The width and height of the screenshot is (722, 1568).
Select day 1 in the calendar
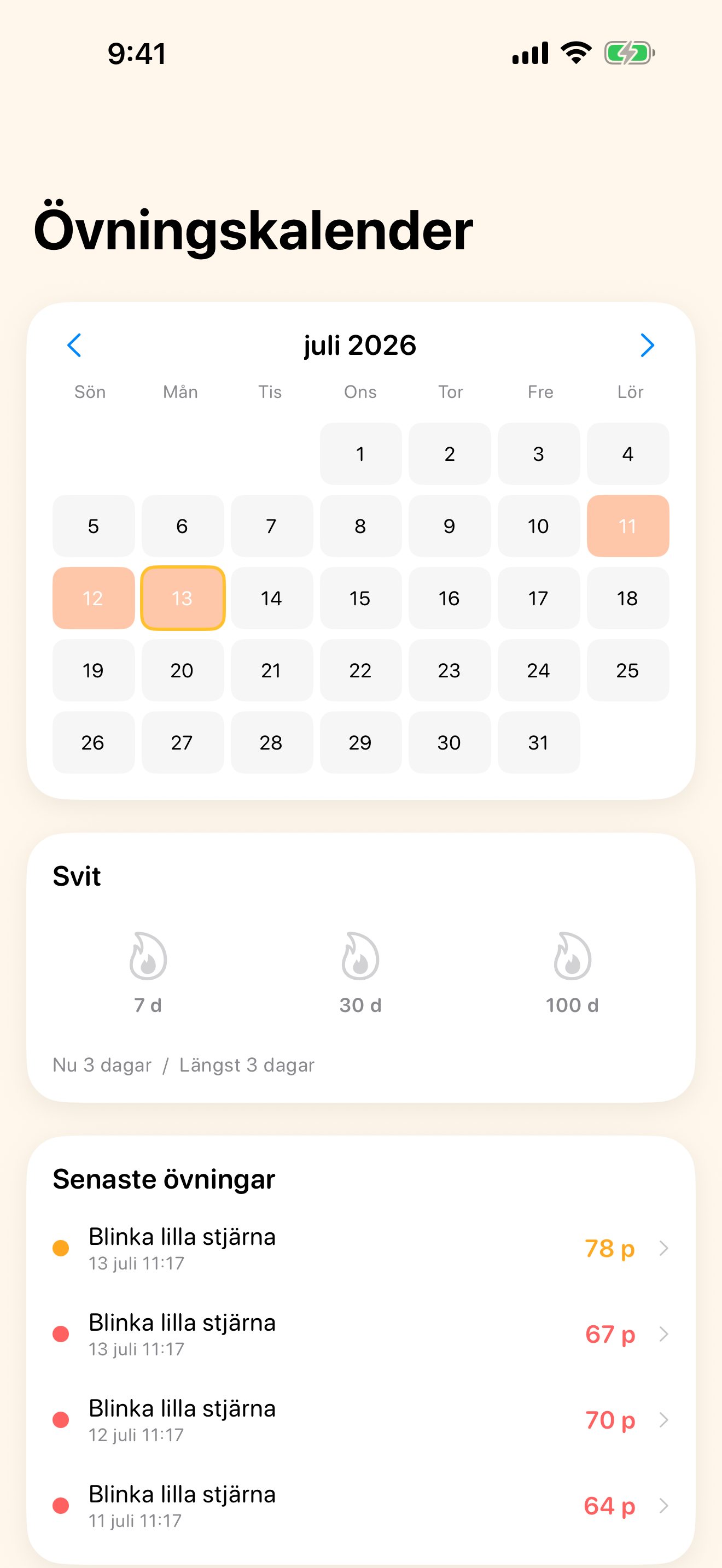(360, 453)
